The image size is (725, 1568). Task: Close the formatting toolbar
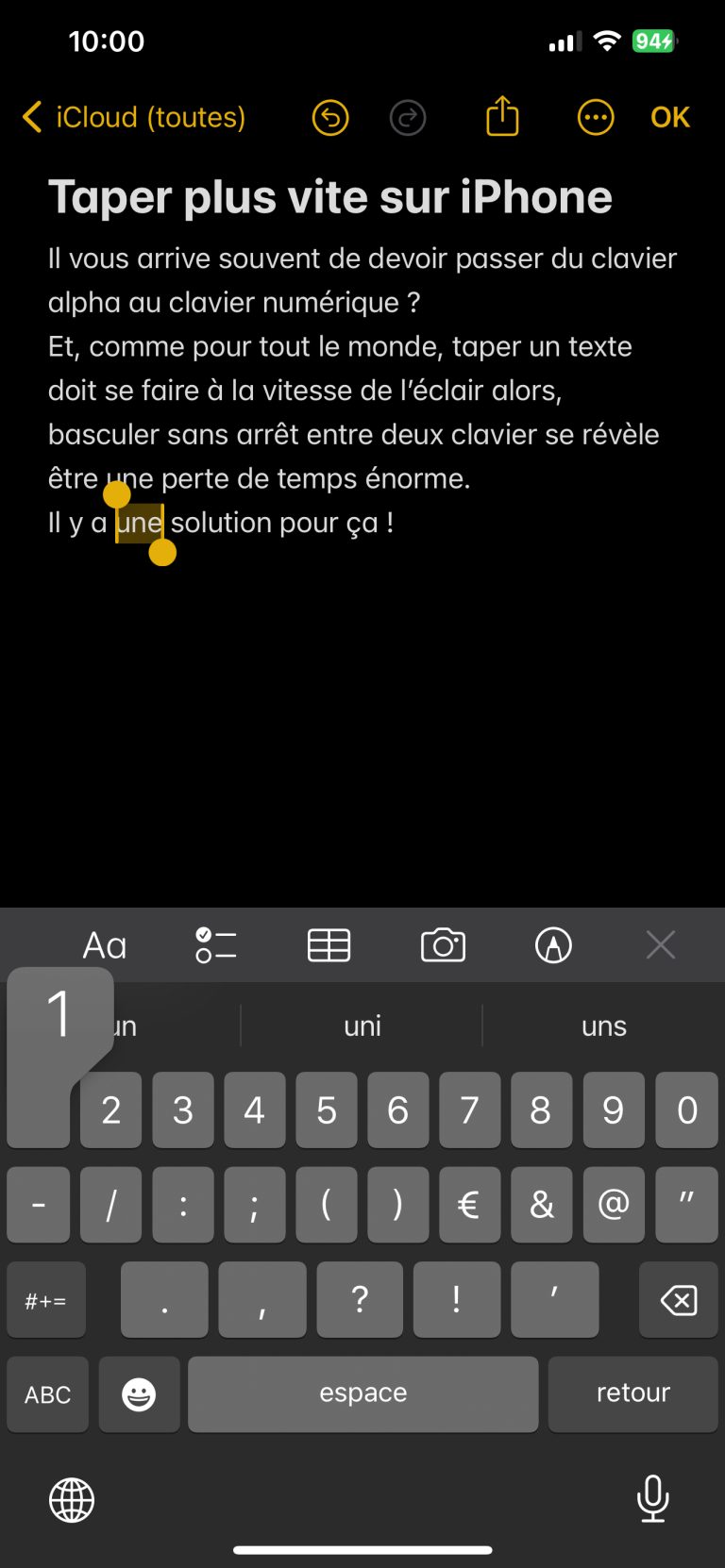[661, 944]
